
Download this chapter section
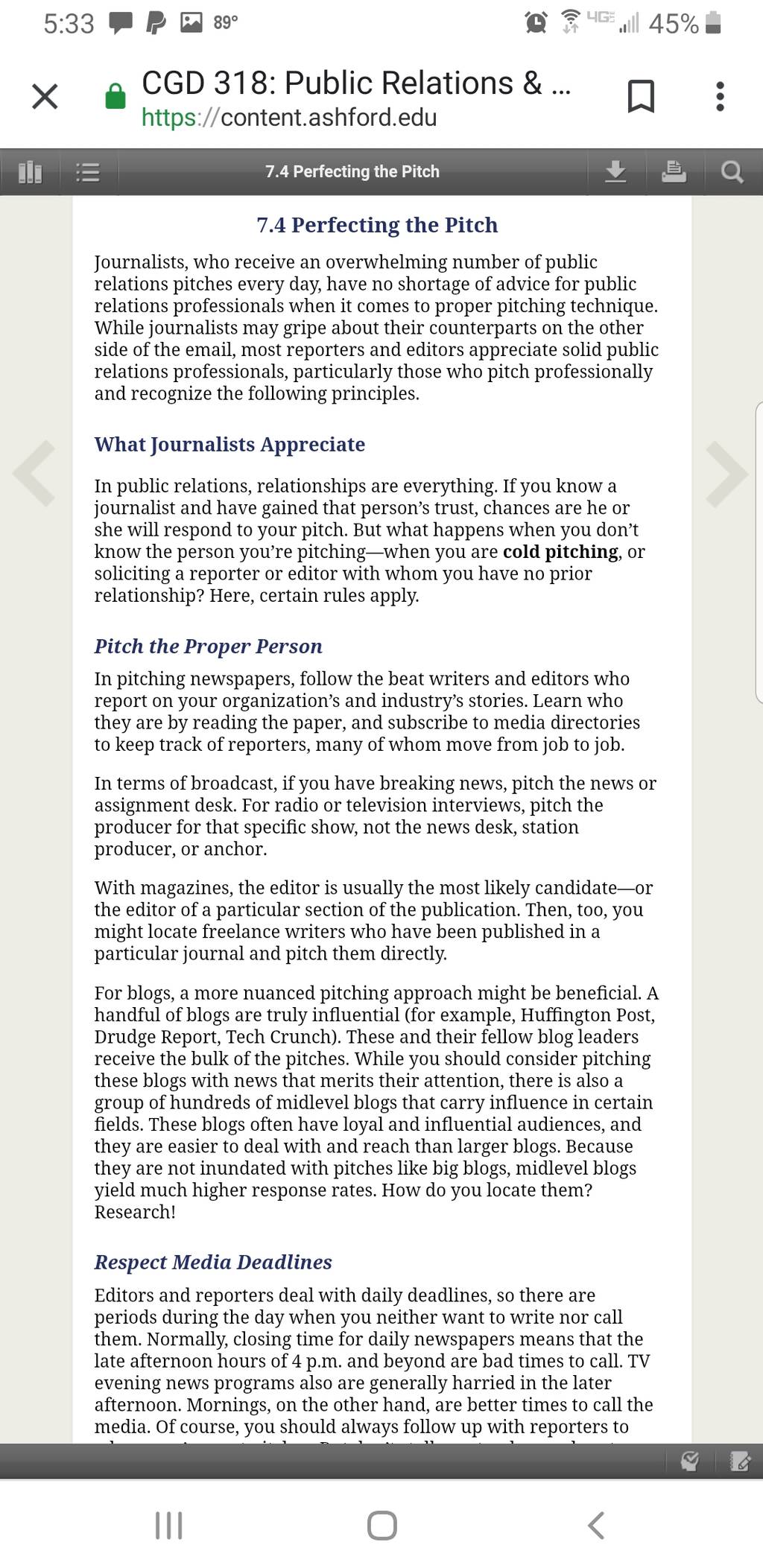click(615, 172)
